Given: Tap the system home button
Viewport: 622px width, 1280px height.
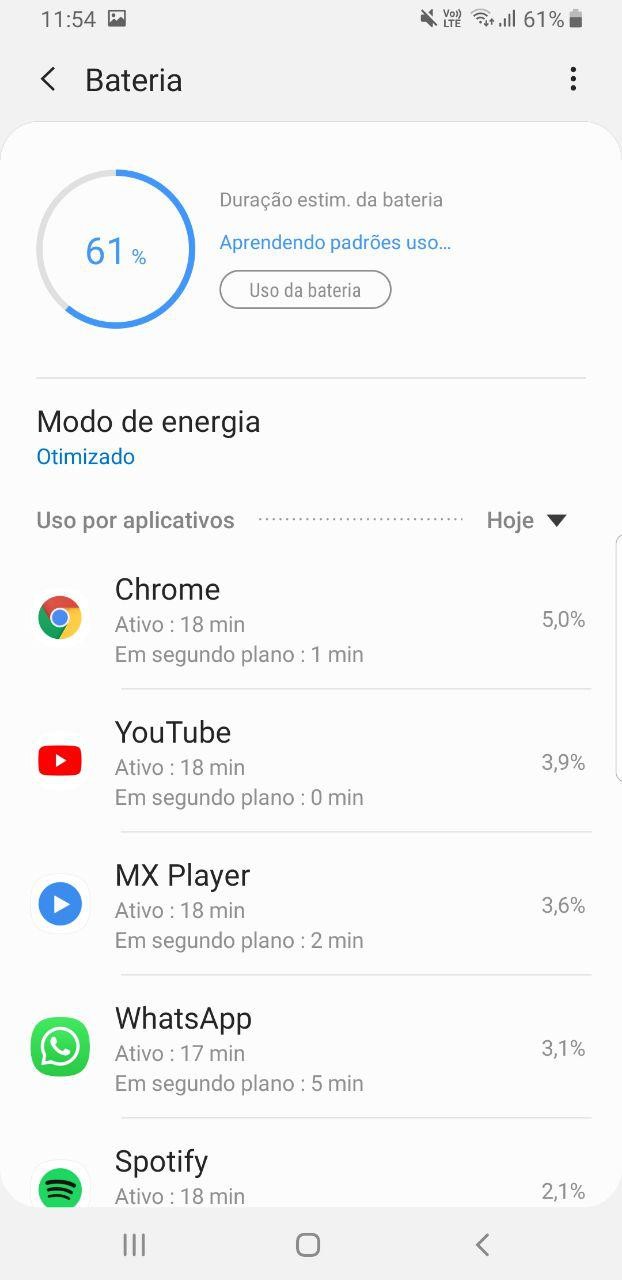Looking at the screenshot, I should click(x=308, y=1244).
